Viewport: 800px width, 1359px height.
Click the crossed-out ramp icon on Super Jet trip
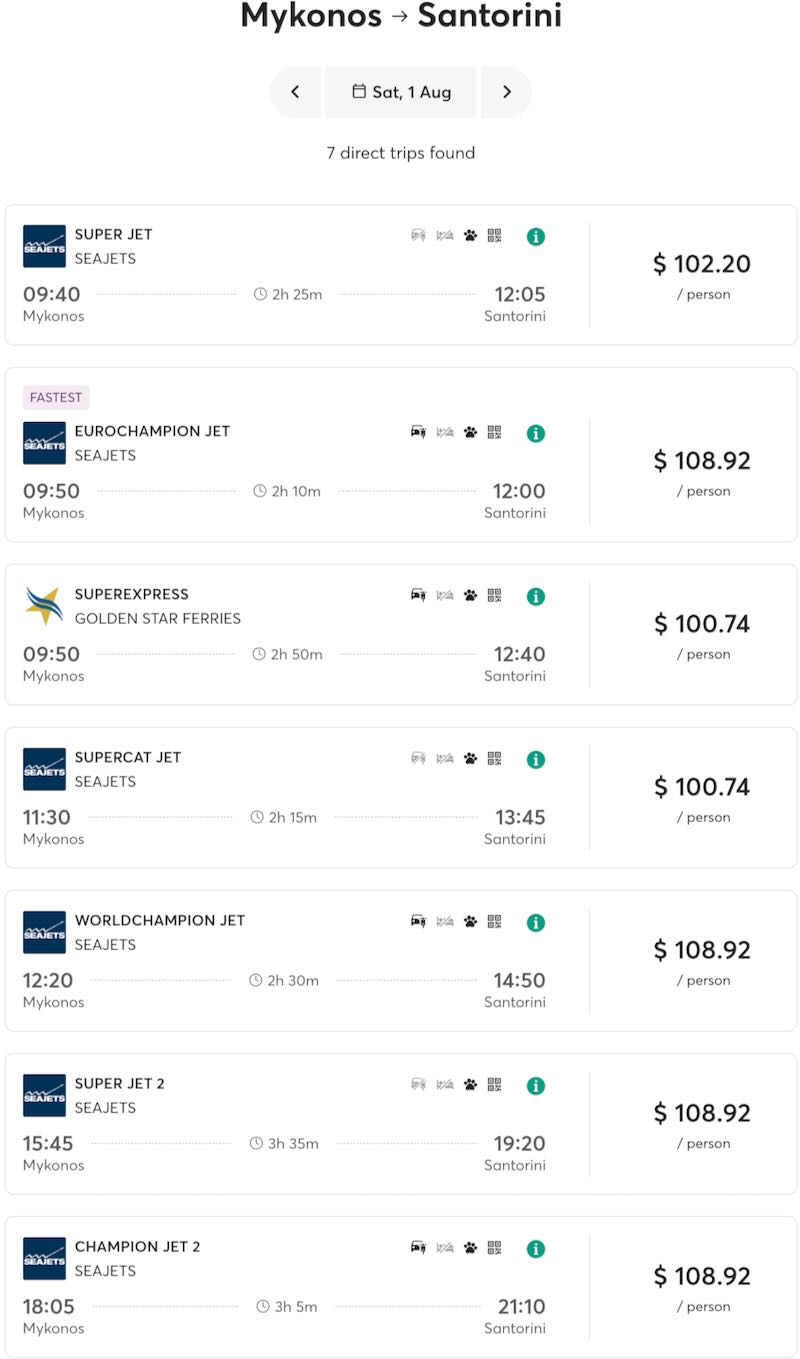(444, 236)
